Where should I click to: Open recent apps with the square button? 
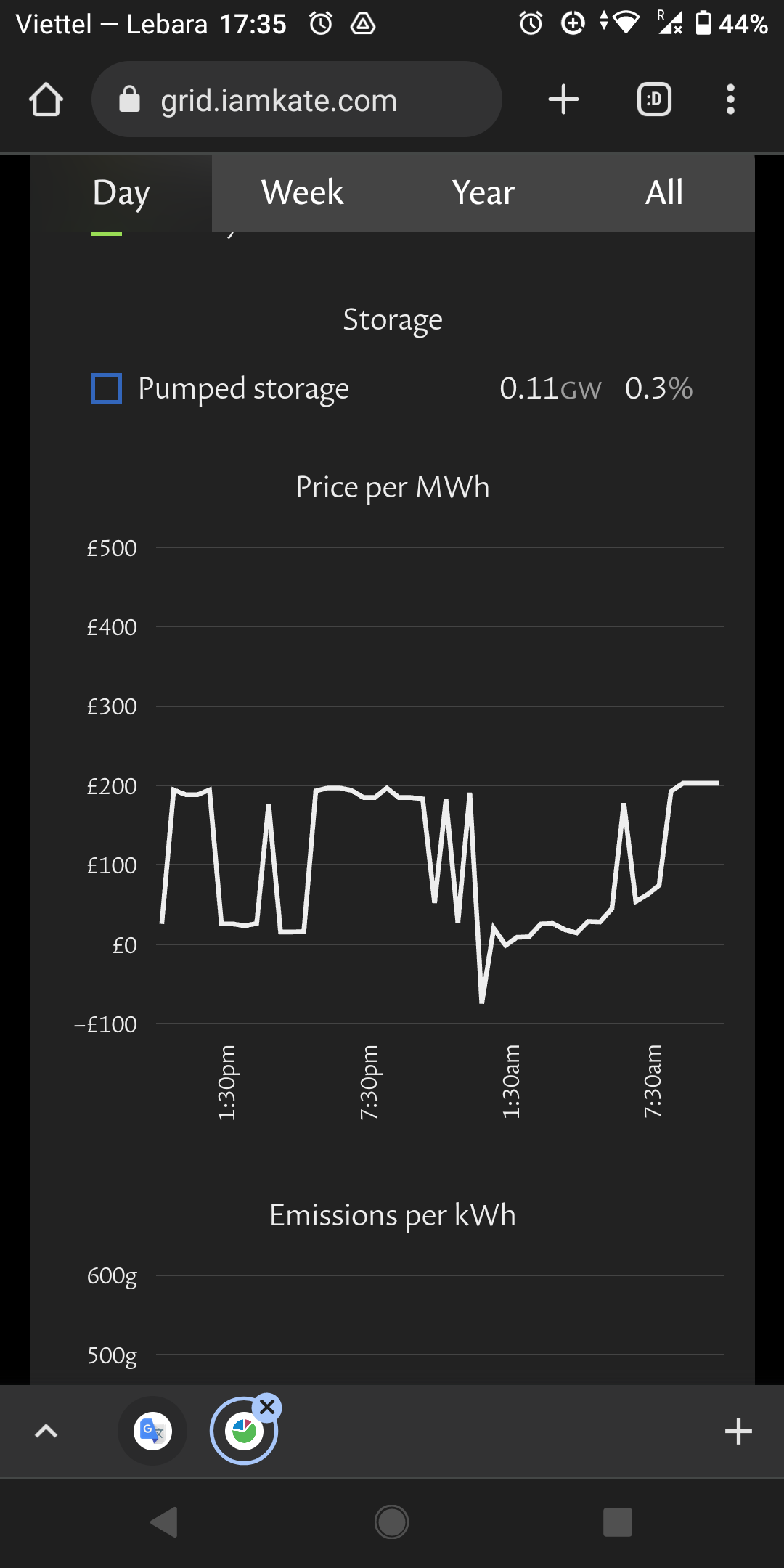pyautogui.click(x=618, y=1522)
